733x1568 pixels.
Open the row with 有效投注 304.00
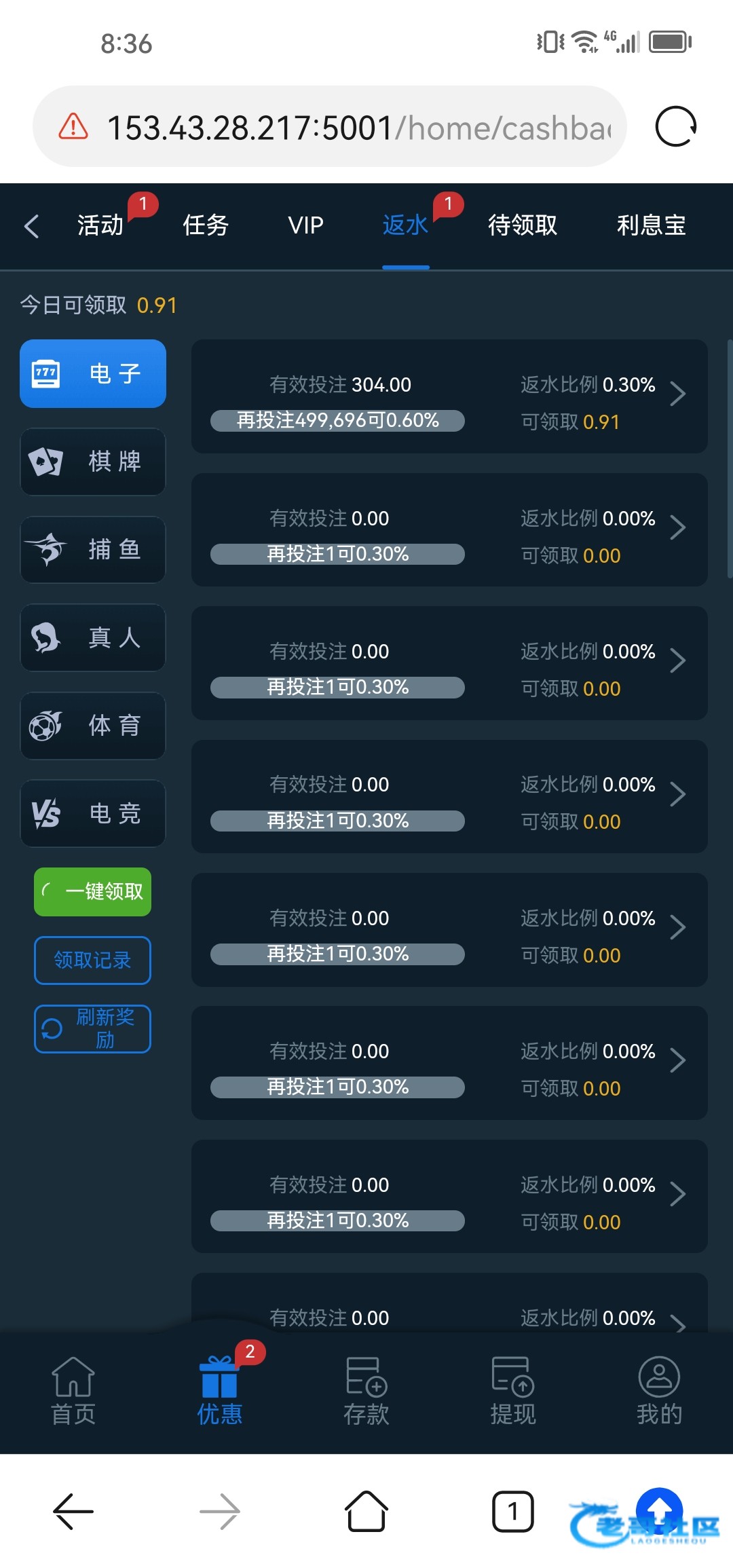449,397
